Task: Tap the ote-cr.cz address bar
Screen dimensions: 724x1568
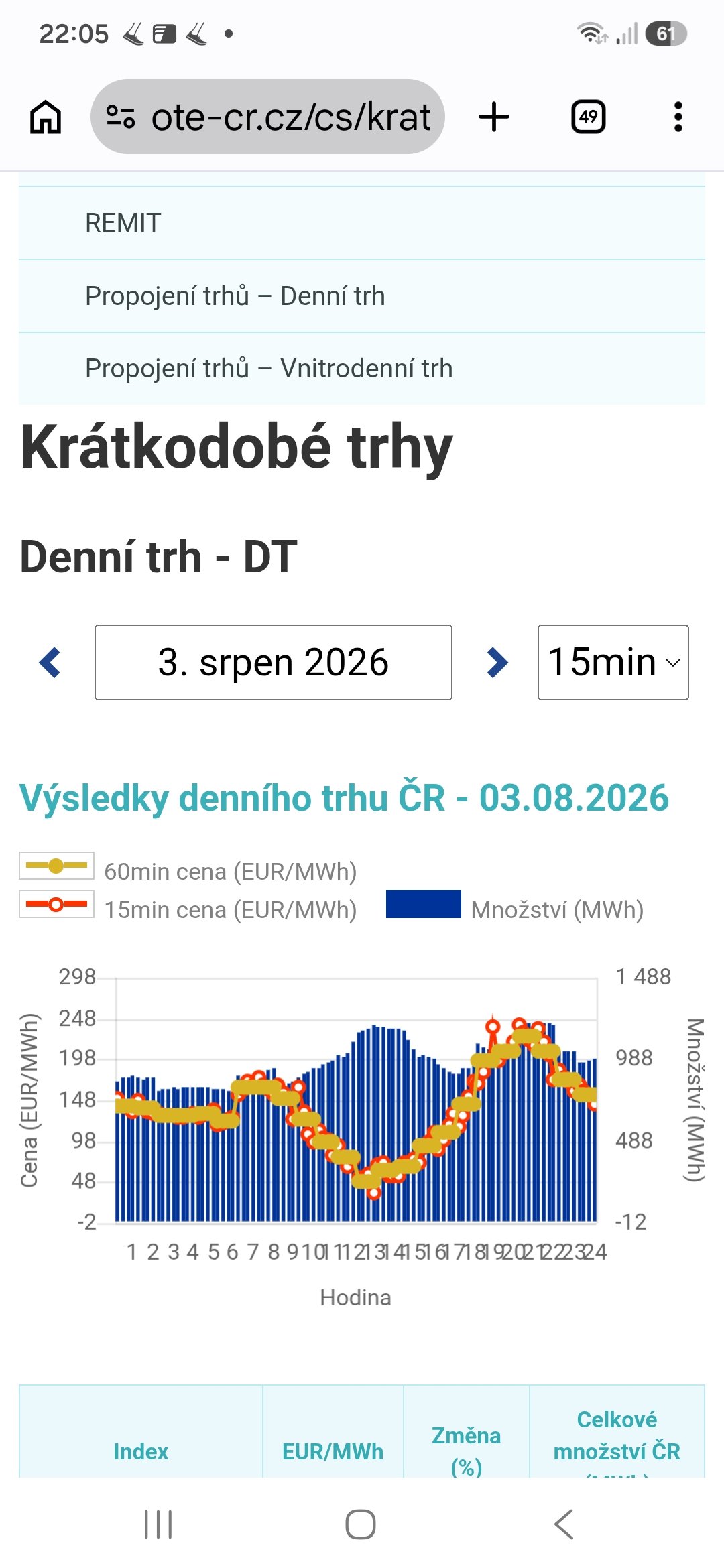Action: [x=267, y=117]
